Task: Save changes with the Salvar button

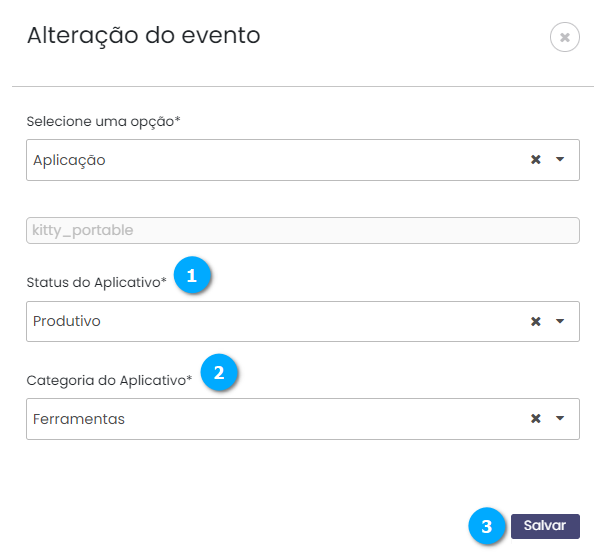Action: coord(545,526)
